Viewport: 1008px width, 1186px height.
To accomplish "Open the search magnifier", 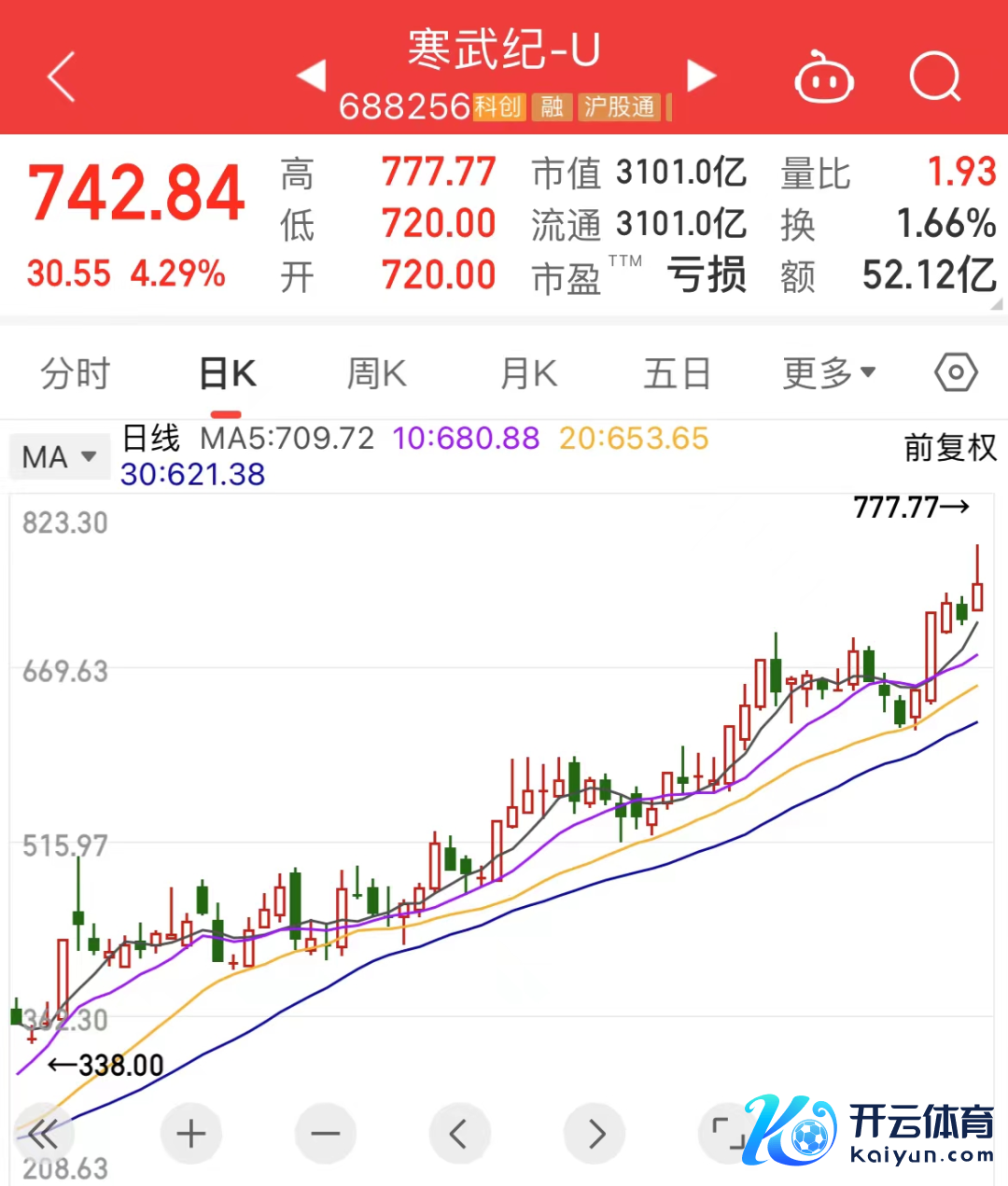I will tap(934, 77).
